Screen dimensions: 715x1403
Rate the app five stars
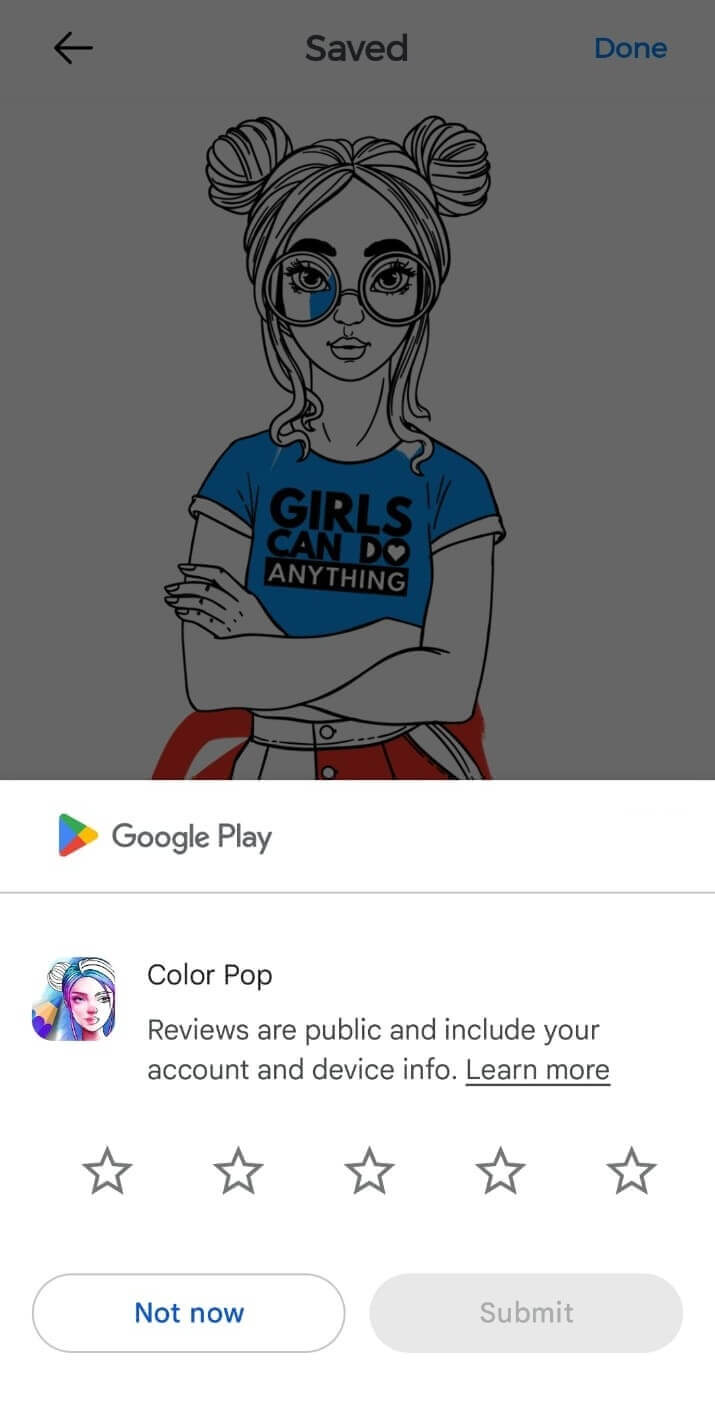pos(631,1171)
